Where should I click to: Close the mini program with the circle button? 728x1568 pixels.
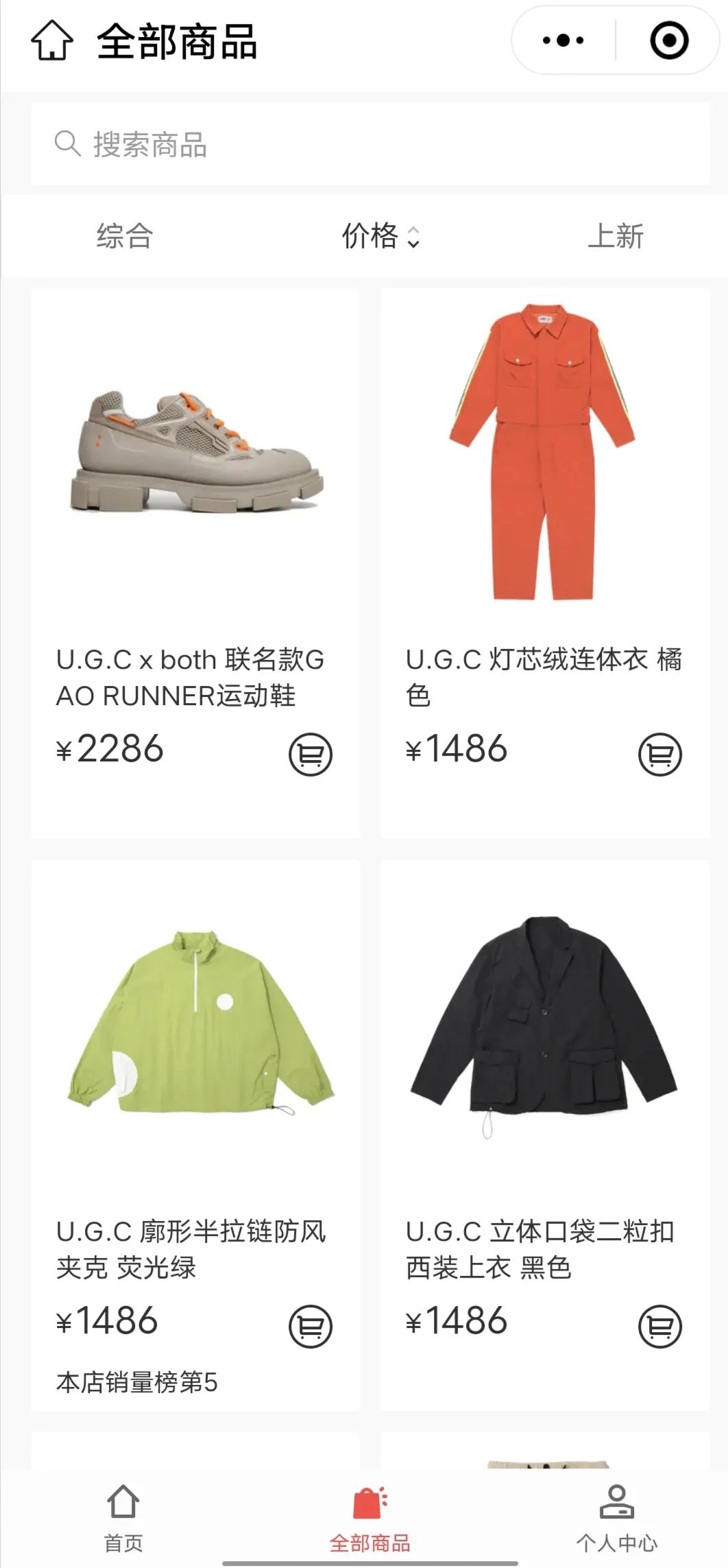668,40
